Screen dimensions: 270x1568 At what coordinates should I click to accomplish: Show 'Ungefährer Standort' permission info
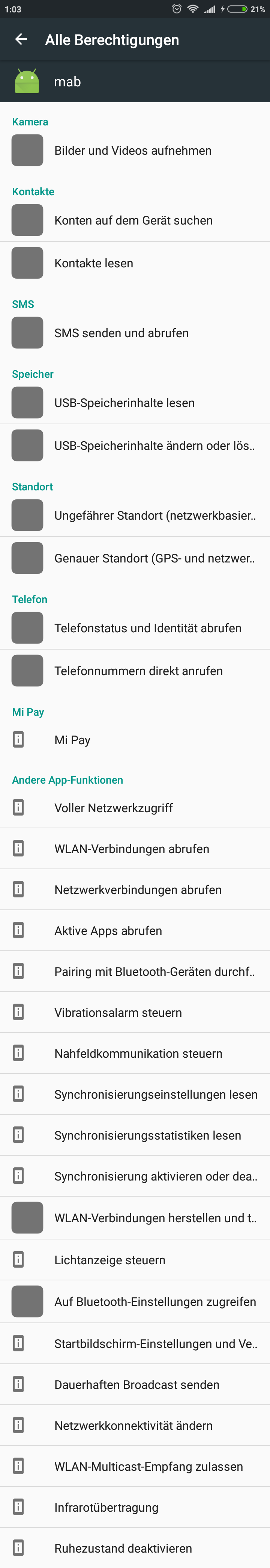(154, 516)
